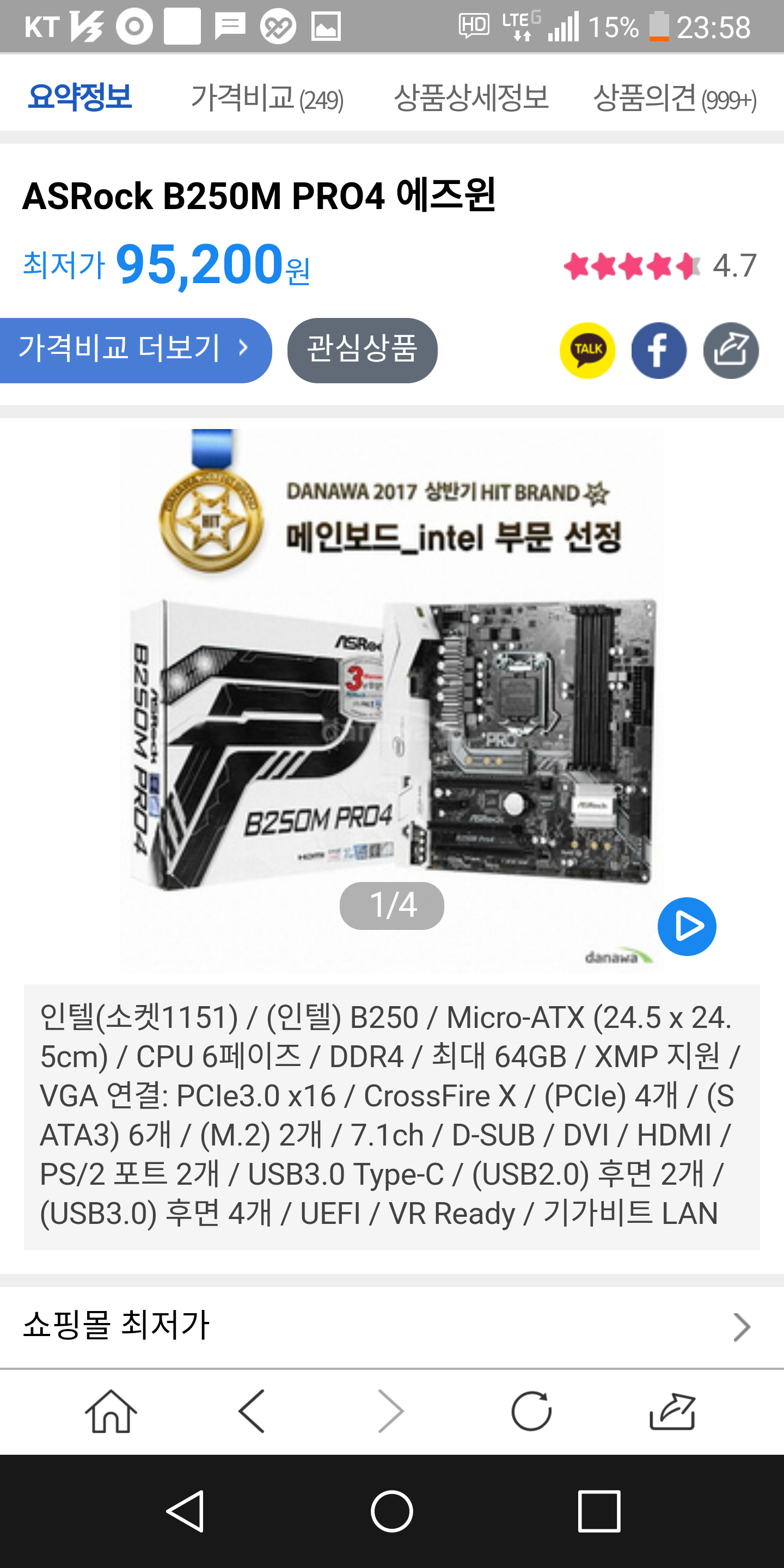The height and width of the screenshot is (1568, 784).
Task: Open the 상품상세정보 tab
Action: [471, 97]
